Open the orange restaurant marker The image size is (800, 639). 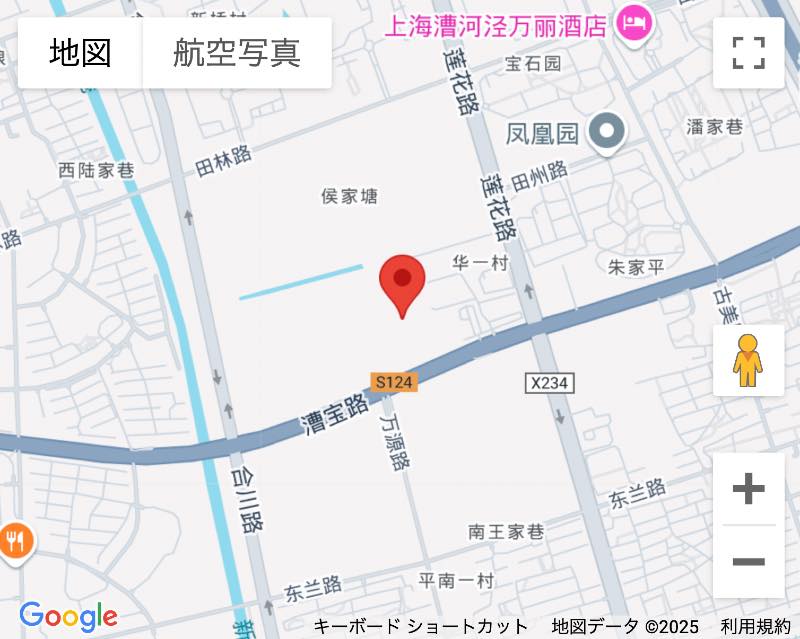(x=14, y=542)
